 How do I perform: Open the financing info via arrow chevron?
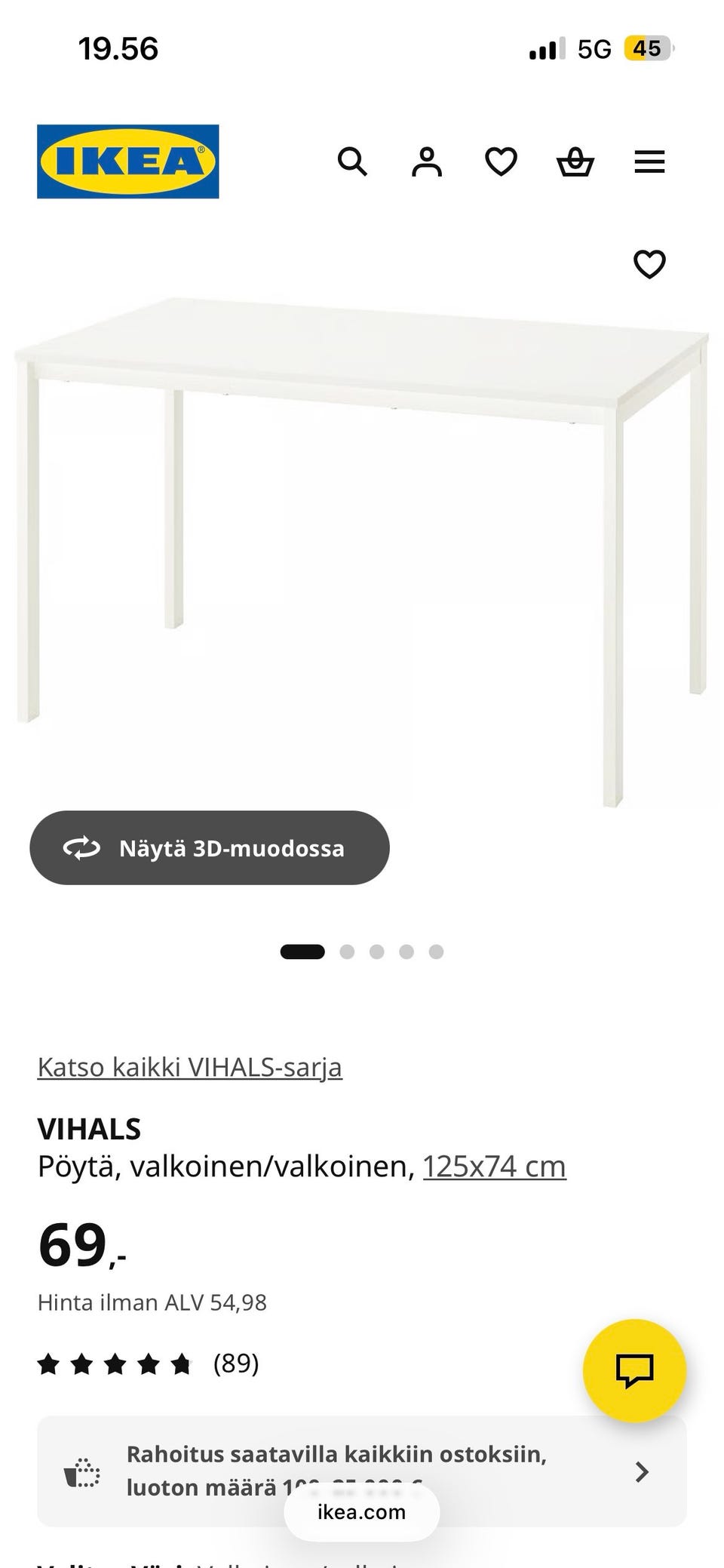(x=642, y=1471)
